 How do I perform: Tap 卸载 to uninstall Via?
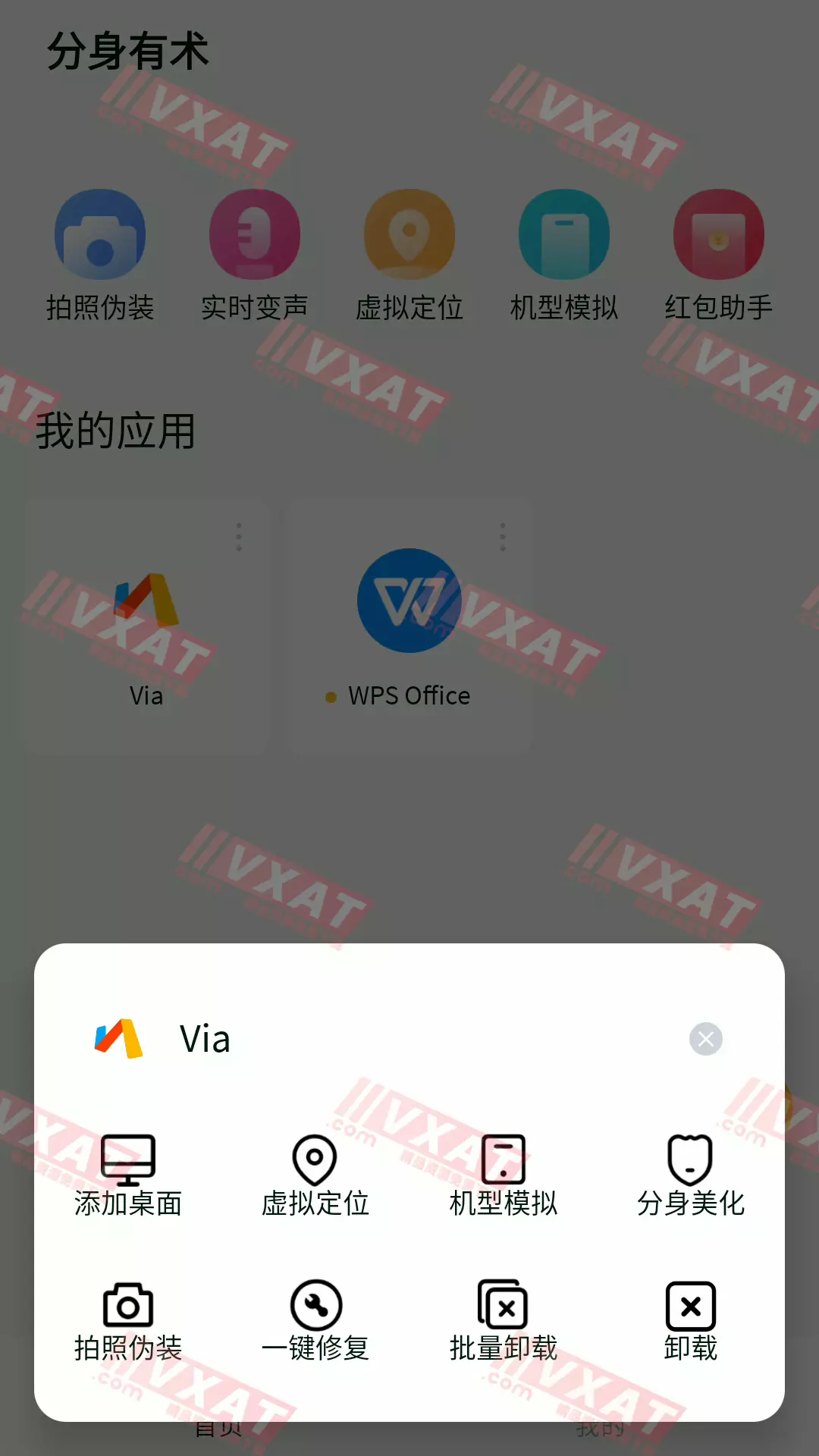[690, 1321]
